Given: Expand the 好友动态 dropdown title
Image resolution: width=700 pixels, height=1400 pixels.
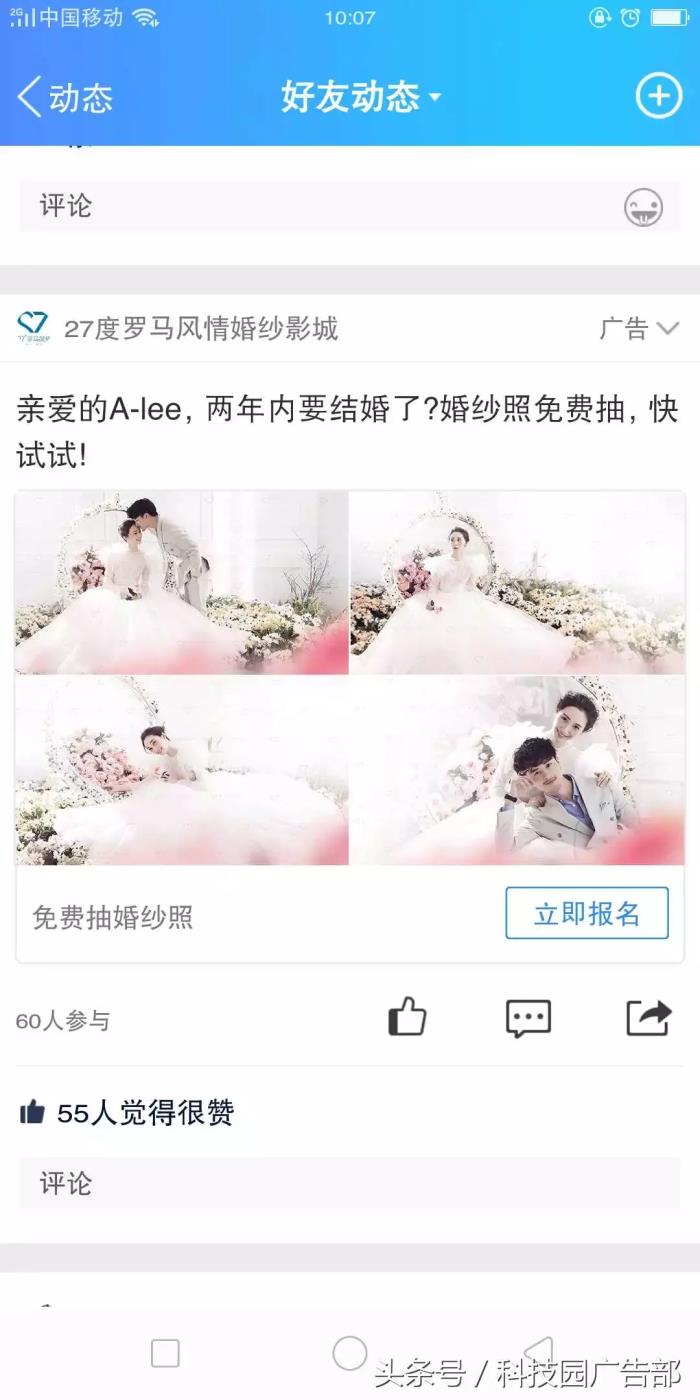Looking at the screenshot, I should 360,97.
